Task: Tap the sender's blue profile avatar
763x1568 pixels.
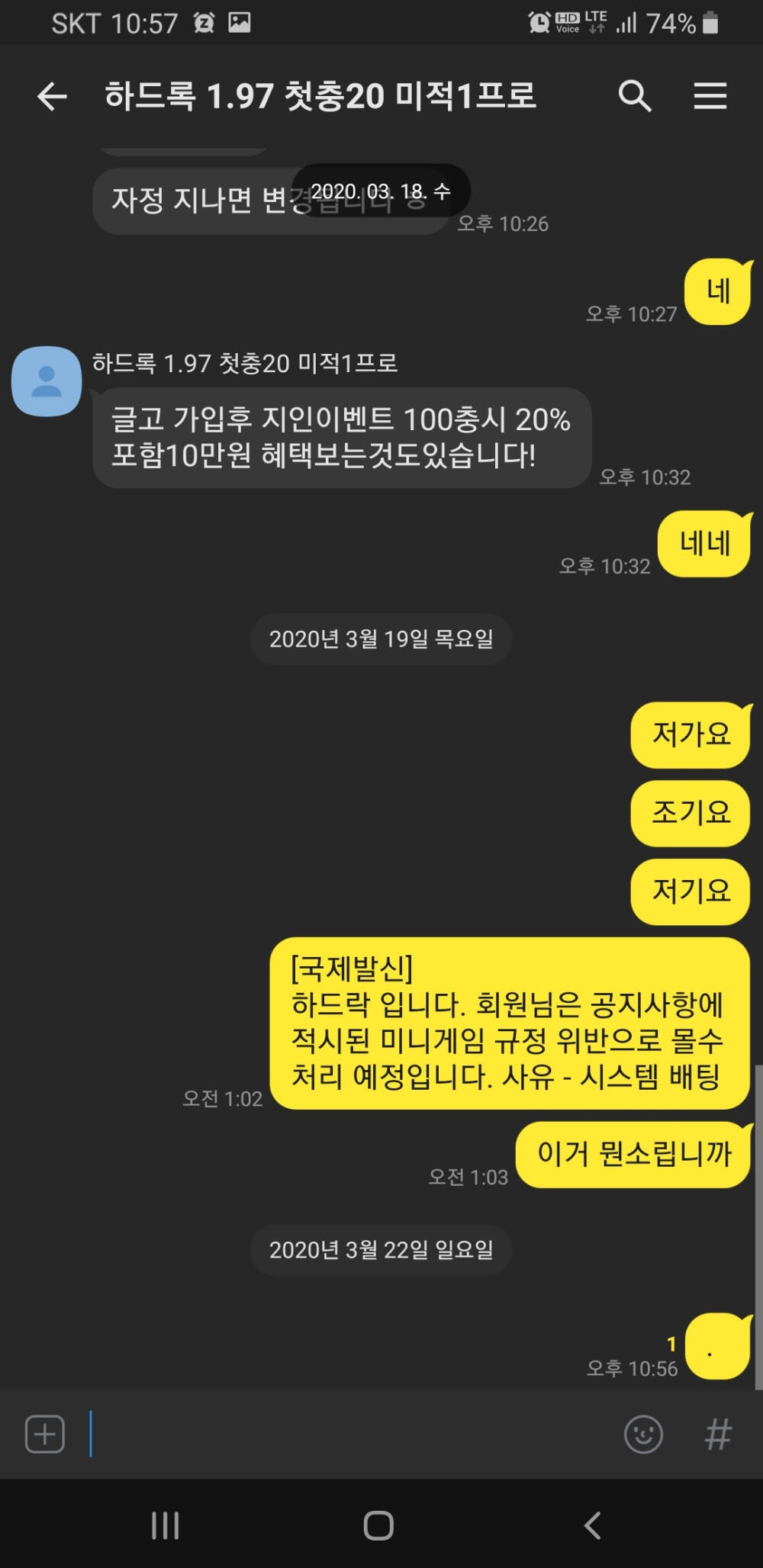Action: click(47, 381)
